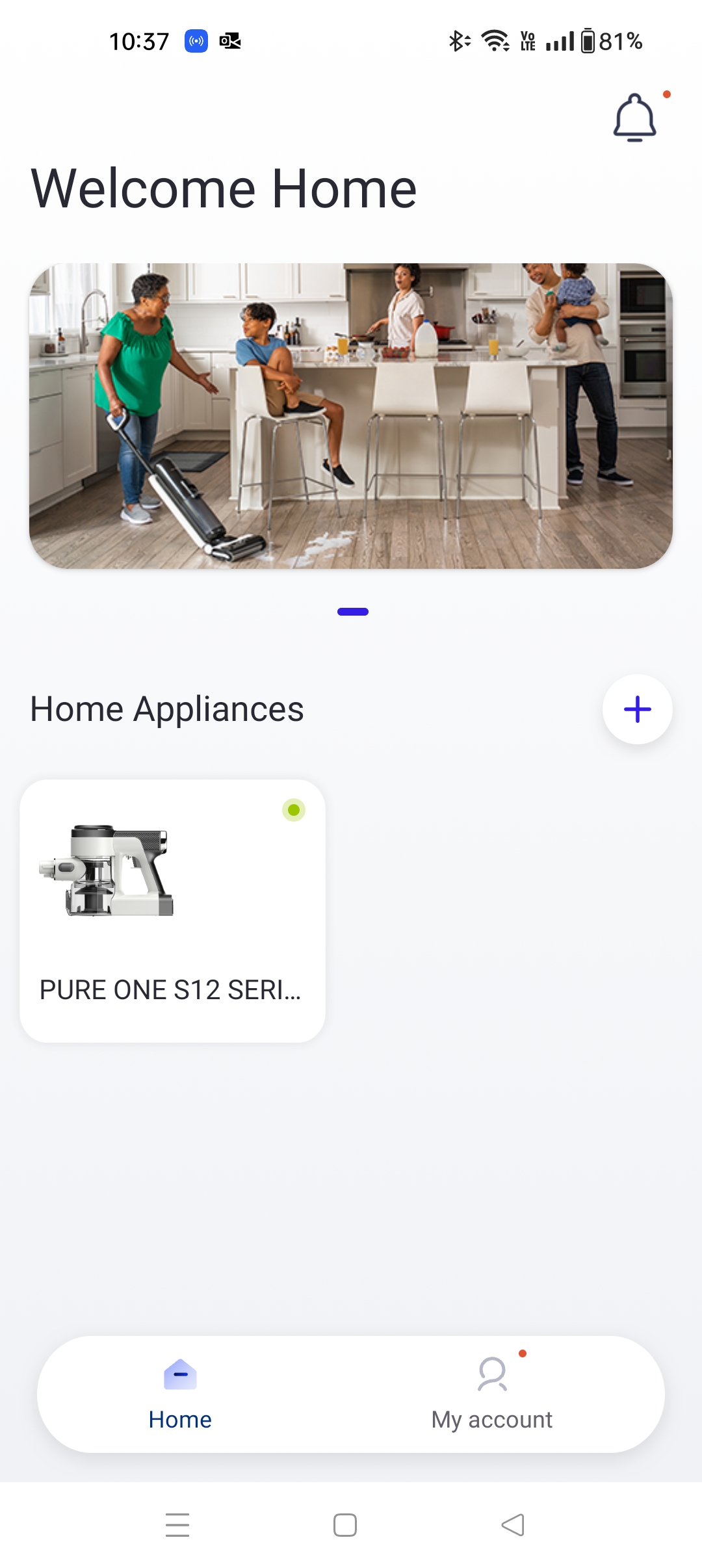Viewport: 702px width, 1568px height.
Task: Add a new home appliance
Action: tap(637, 709)
